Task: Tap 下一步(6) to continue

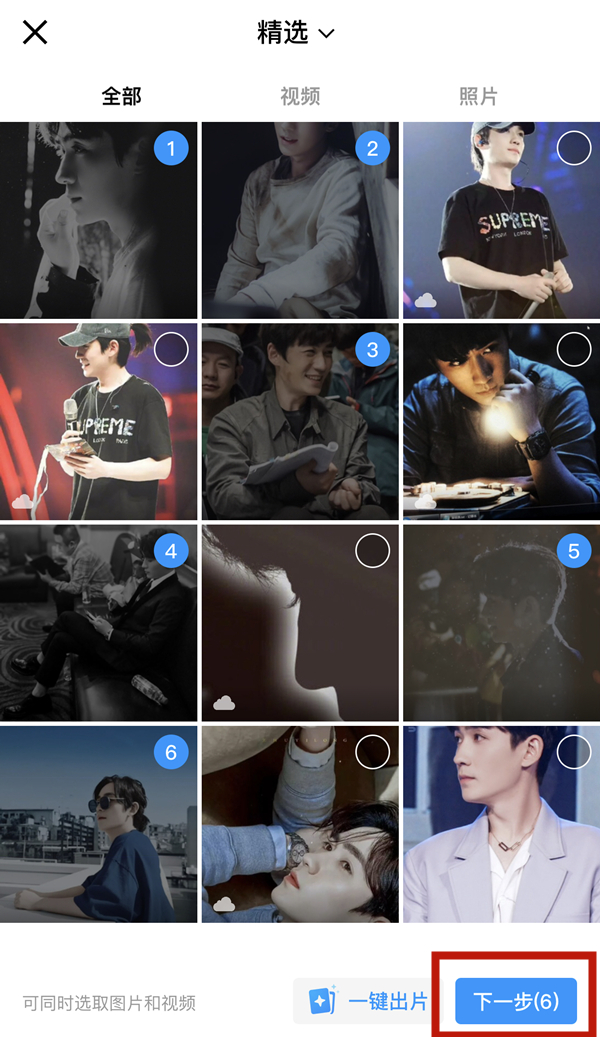Action: (515, 1001)
